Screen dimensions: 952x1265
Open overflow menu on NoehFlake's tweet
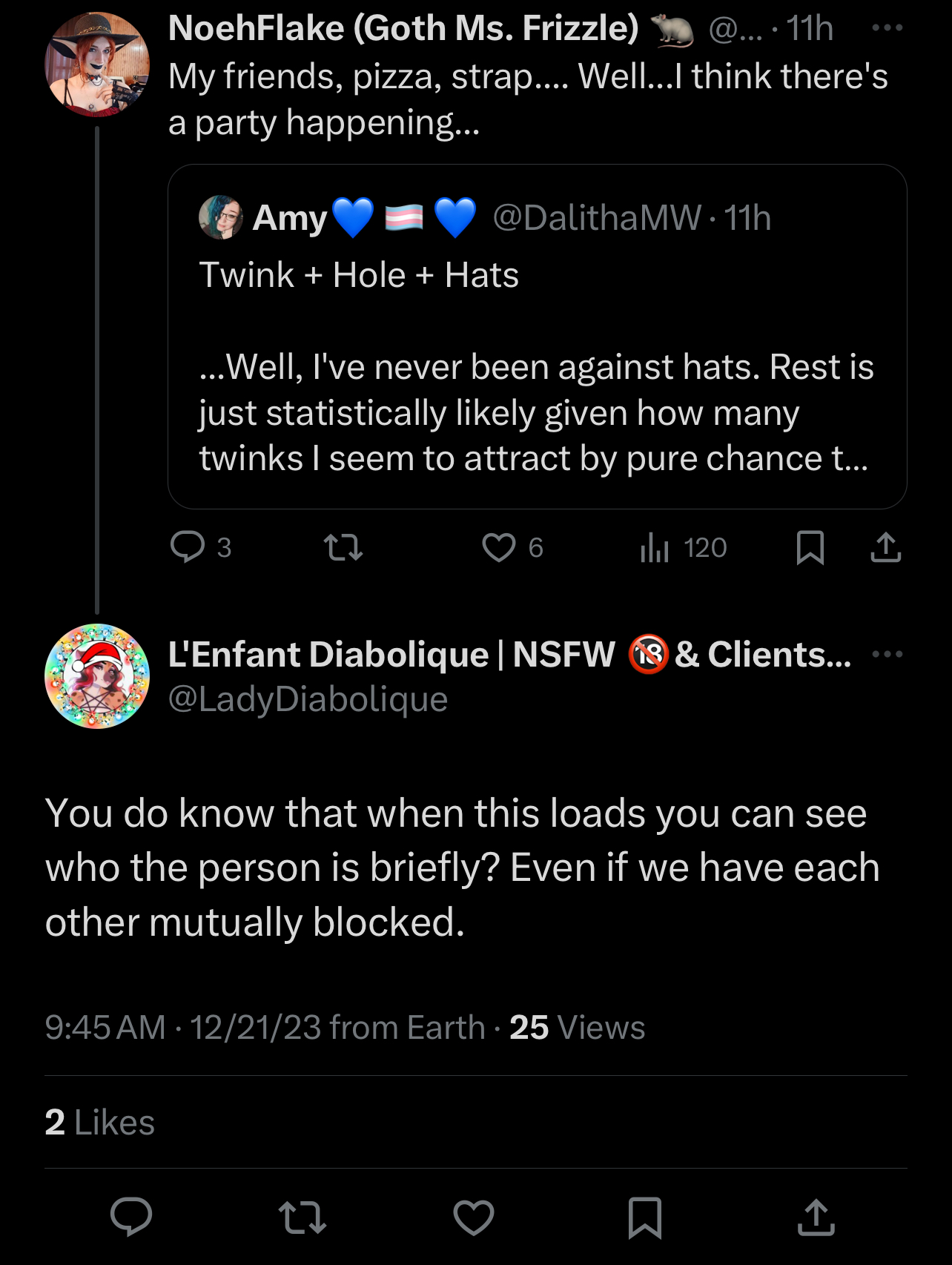pos(887,28)
